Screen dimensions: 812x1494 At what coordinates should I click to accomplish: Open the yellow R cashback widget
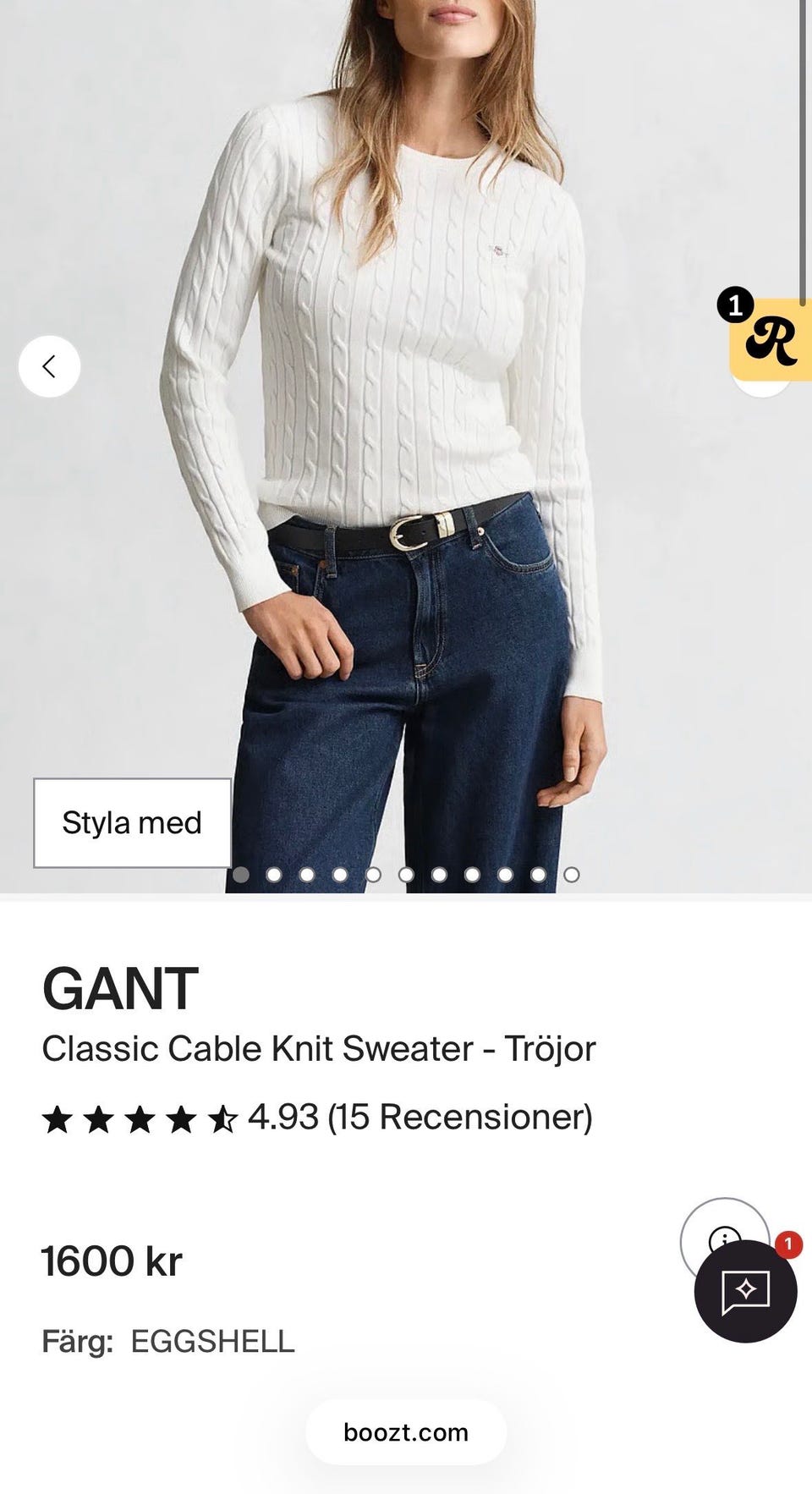click(x=771, y=339)
